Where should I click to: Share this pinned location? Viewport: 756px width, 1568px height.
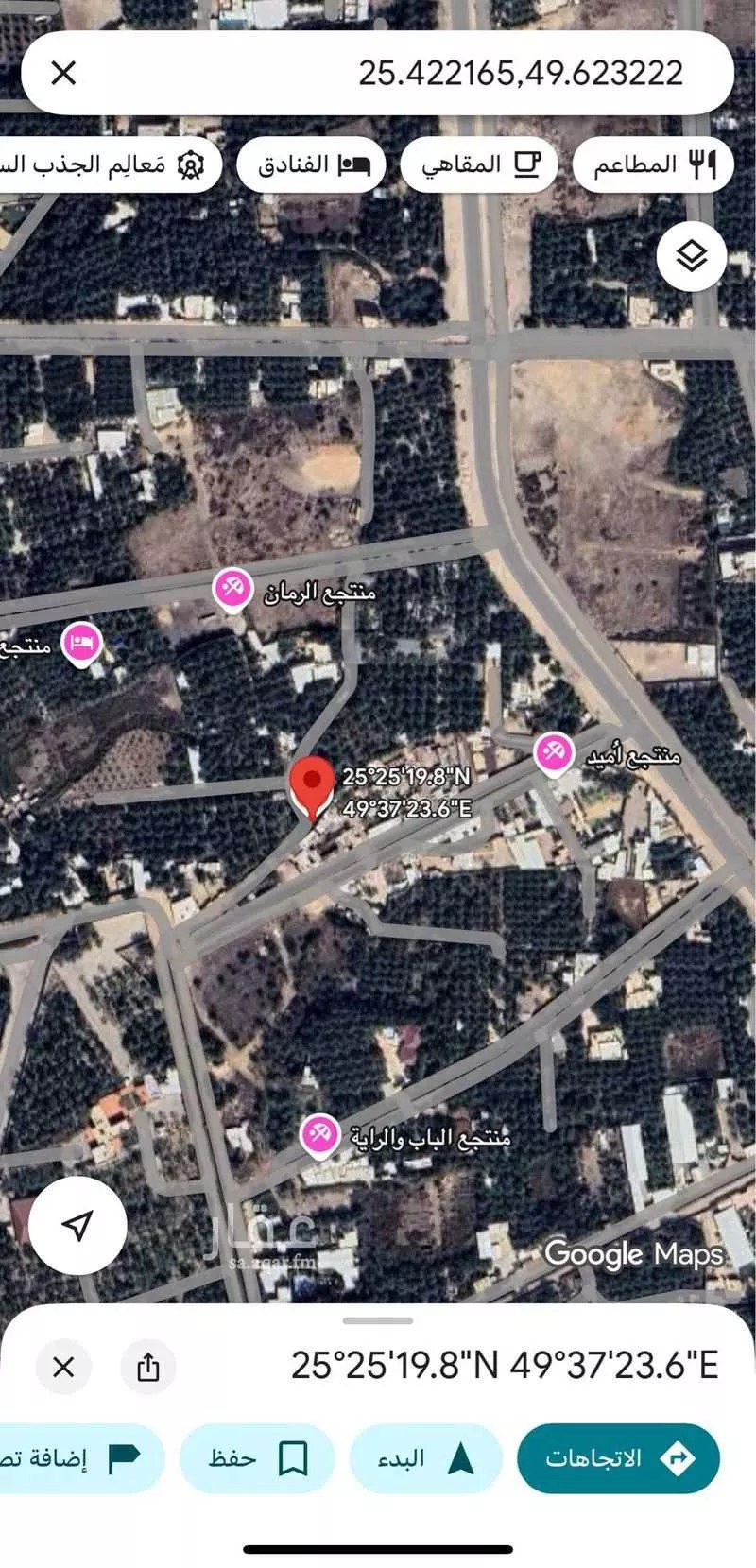pos(148,1367)
